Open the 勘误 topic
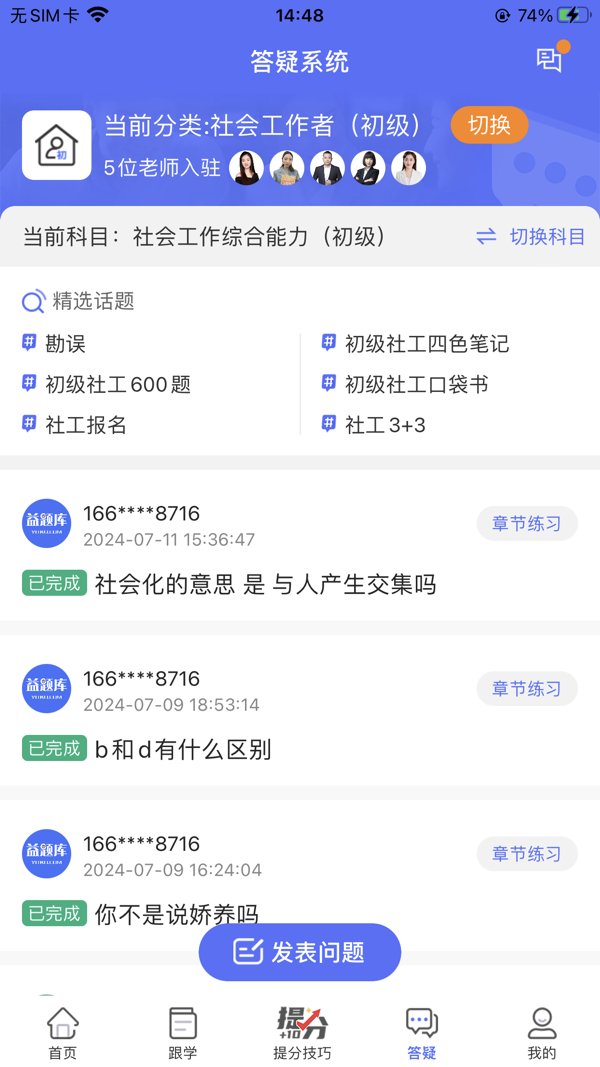The height and width of the screenshot is (1067, 600). [65, 344]
